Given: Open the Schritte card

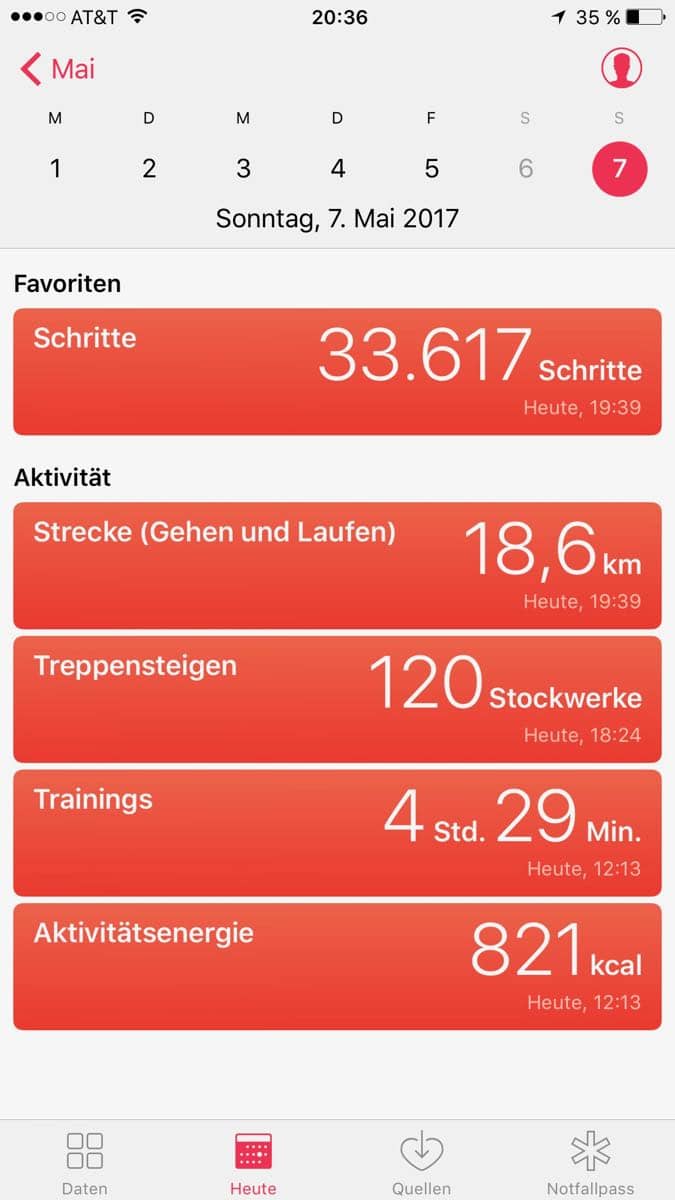Looking at the screenshot, I should click(x=337, y=371).
